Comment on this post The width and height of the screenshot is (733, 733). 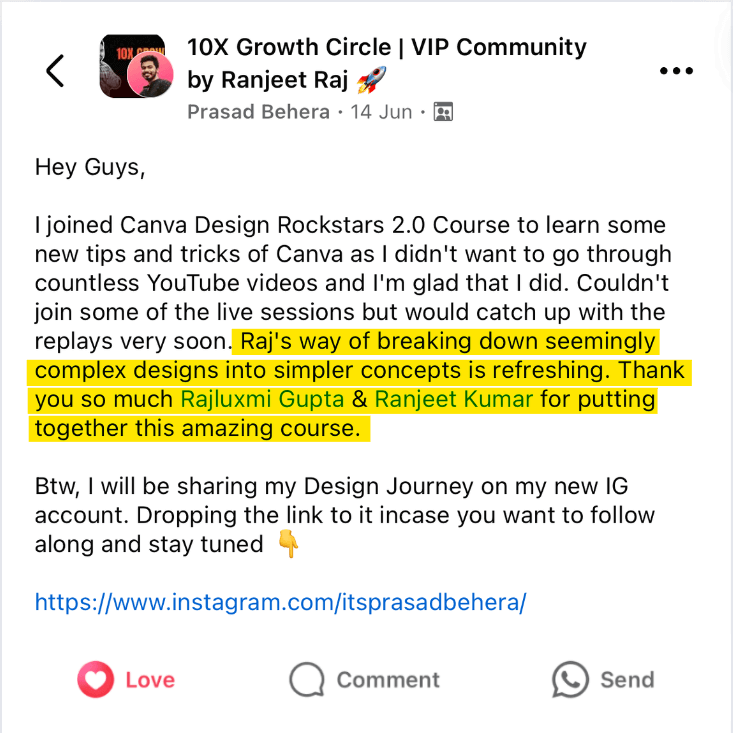pos(365,680)
